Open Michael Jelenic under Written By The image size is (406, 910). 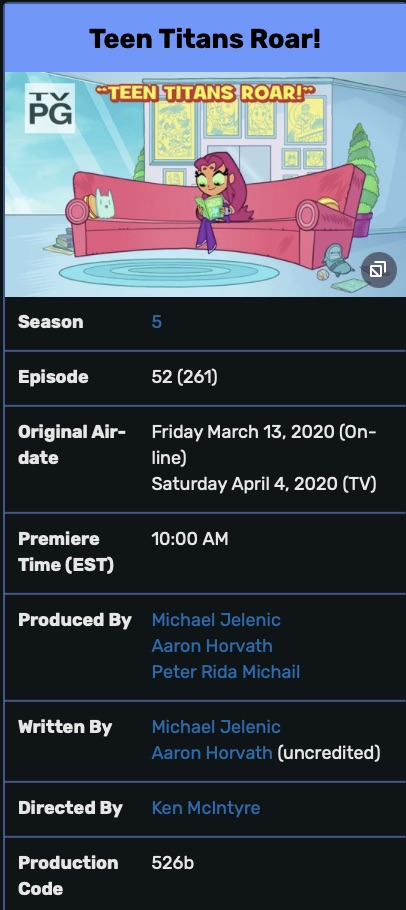click(216, 727)
